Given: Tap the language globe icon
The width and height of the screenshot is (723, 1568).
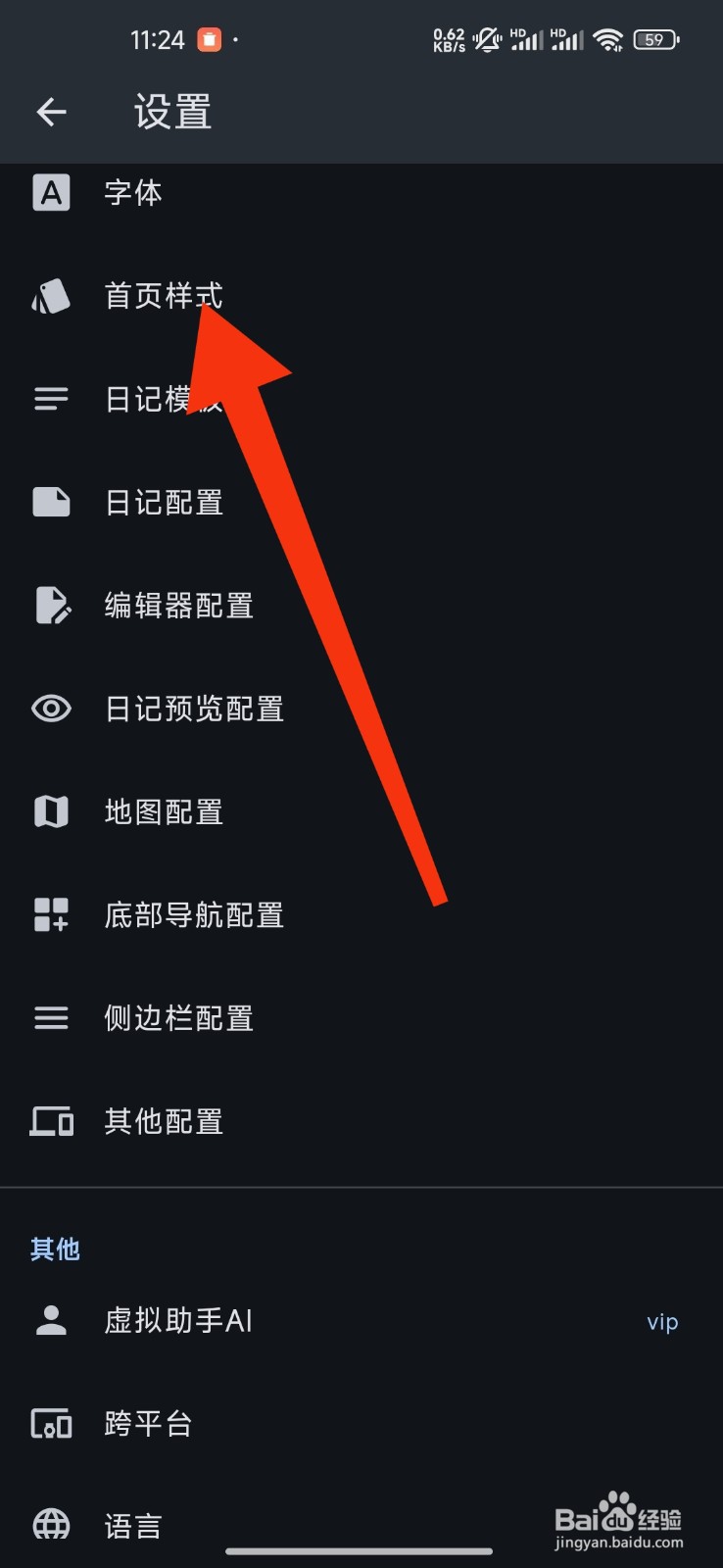Looking at the screenshot, I should tap(51, 1525).
